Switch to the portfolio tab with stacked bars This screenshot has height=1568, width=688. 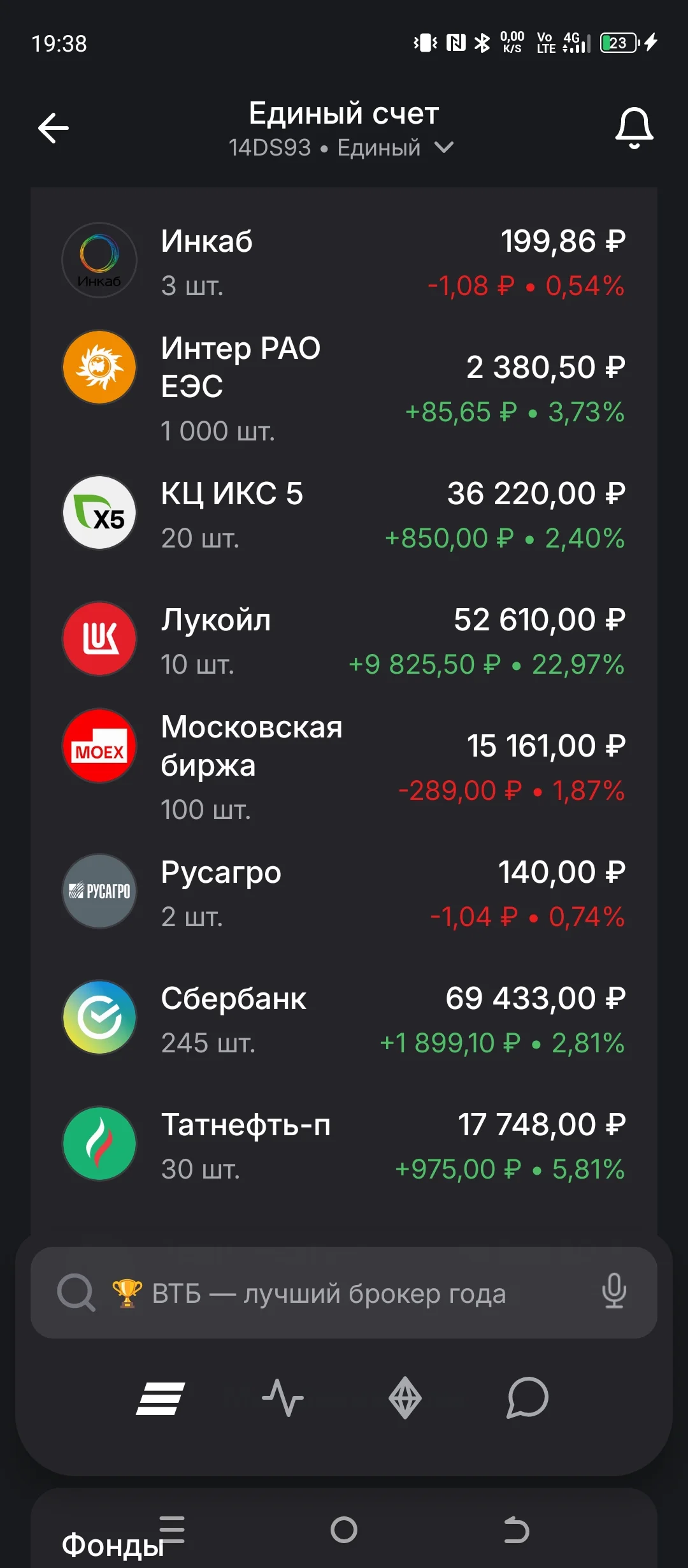pyautogui.click(x=161, y=1398)
